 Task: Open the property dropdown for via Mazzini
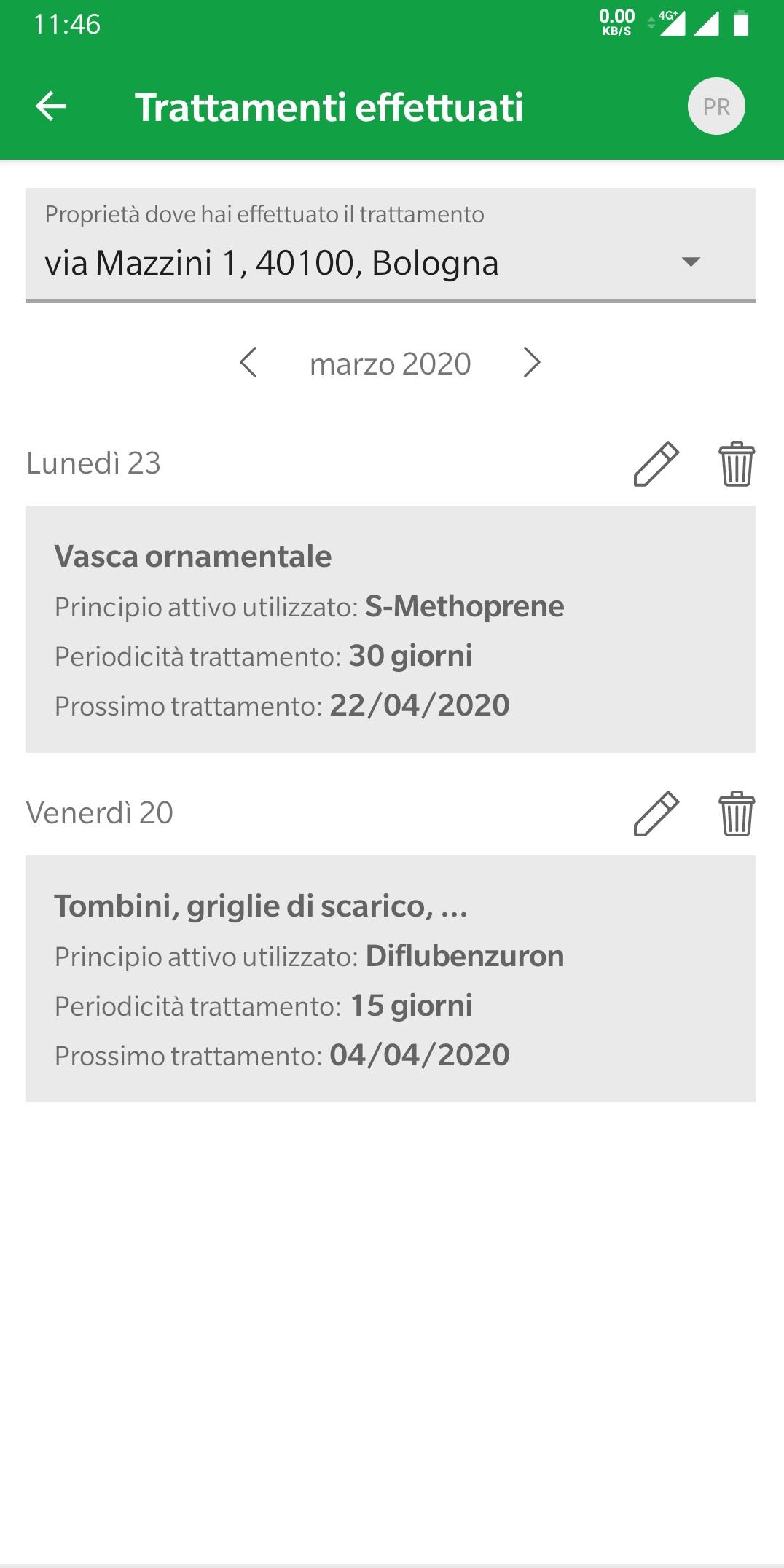390,246
